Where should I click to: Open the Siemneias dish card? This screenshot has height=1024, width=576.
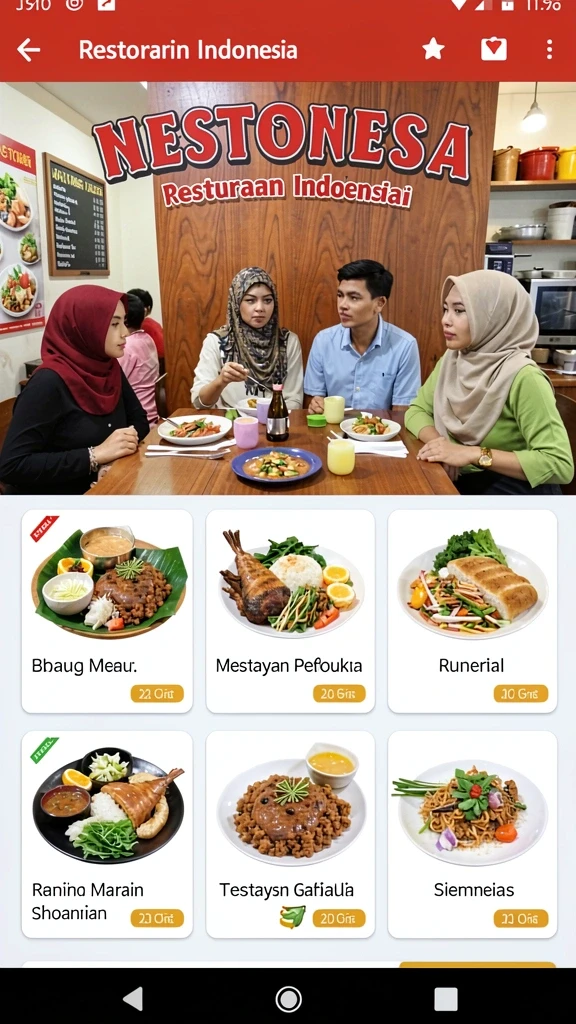[x=472, y=834]
